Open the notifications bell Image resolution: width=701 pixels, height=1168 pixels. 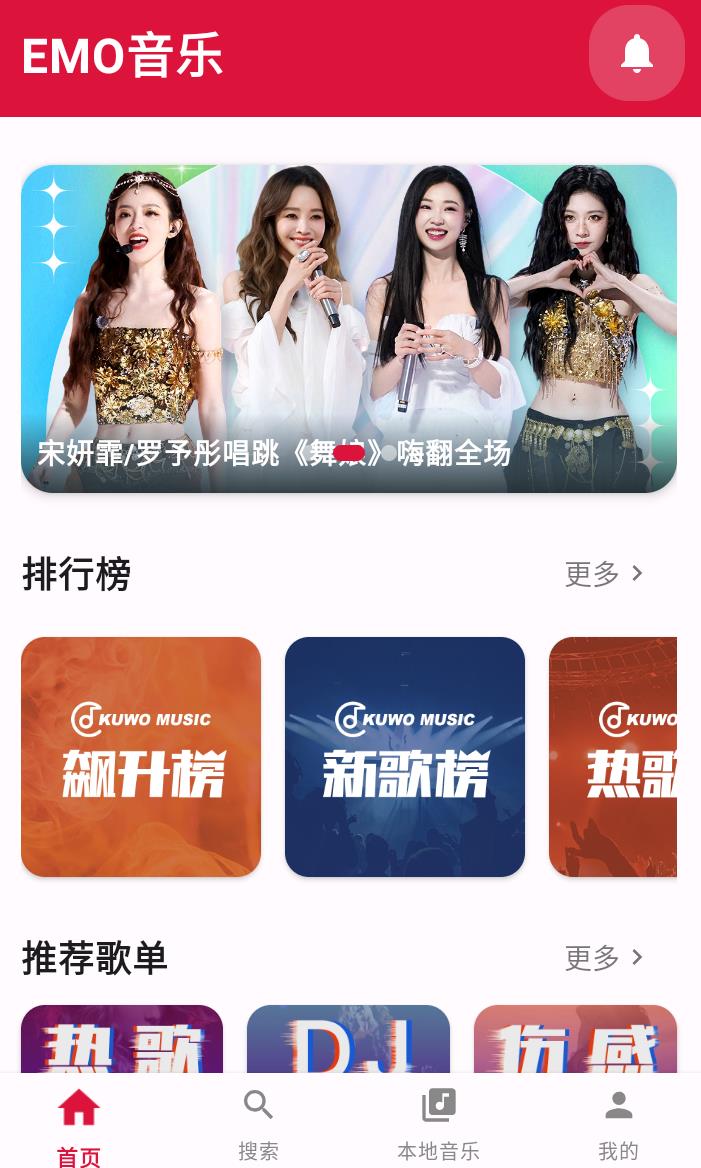(637, 53)
